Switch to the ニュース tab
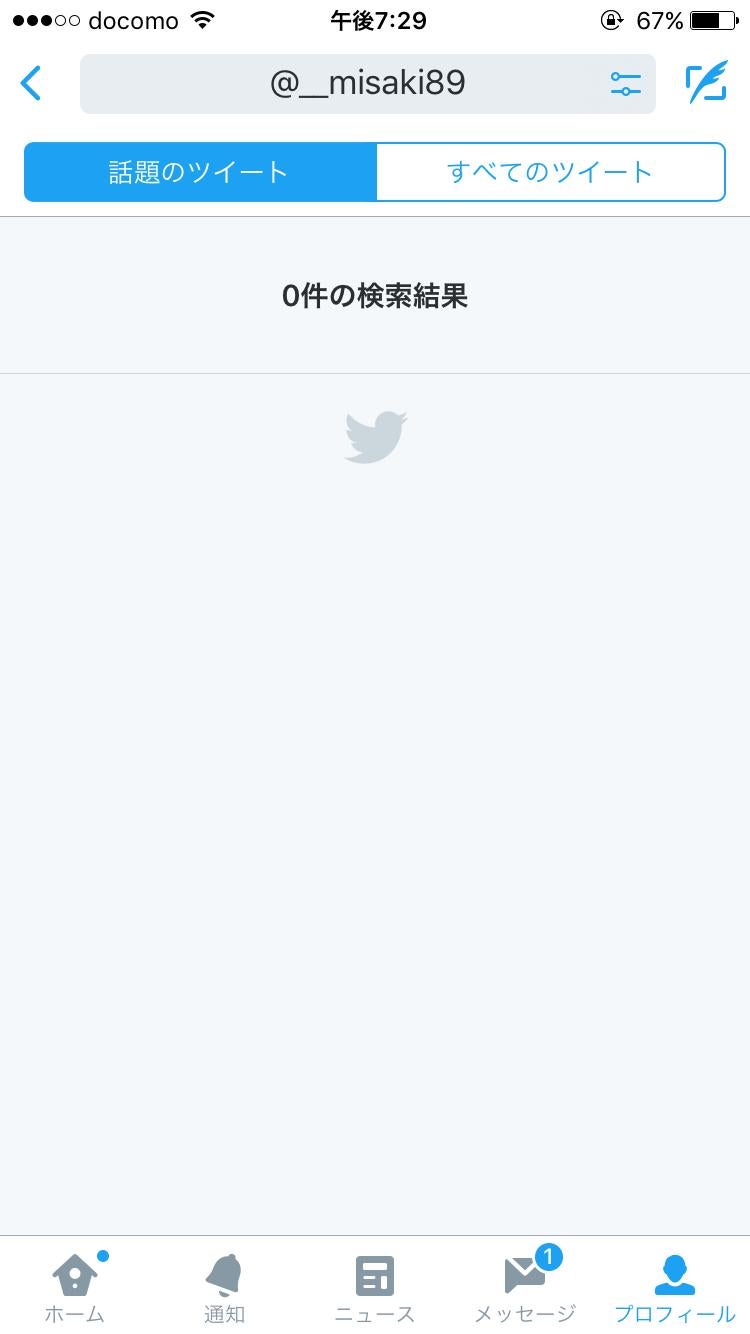 (x=375, y=1288)
